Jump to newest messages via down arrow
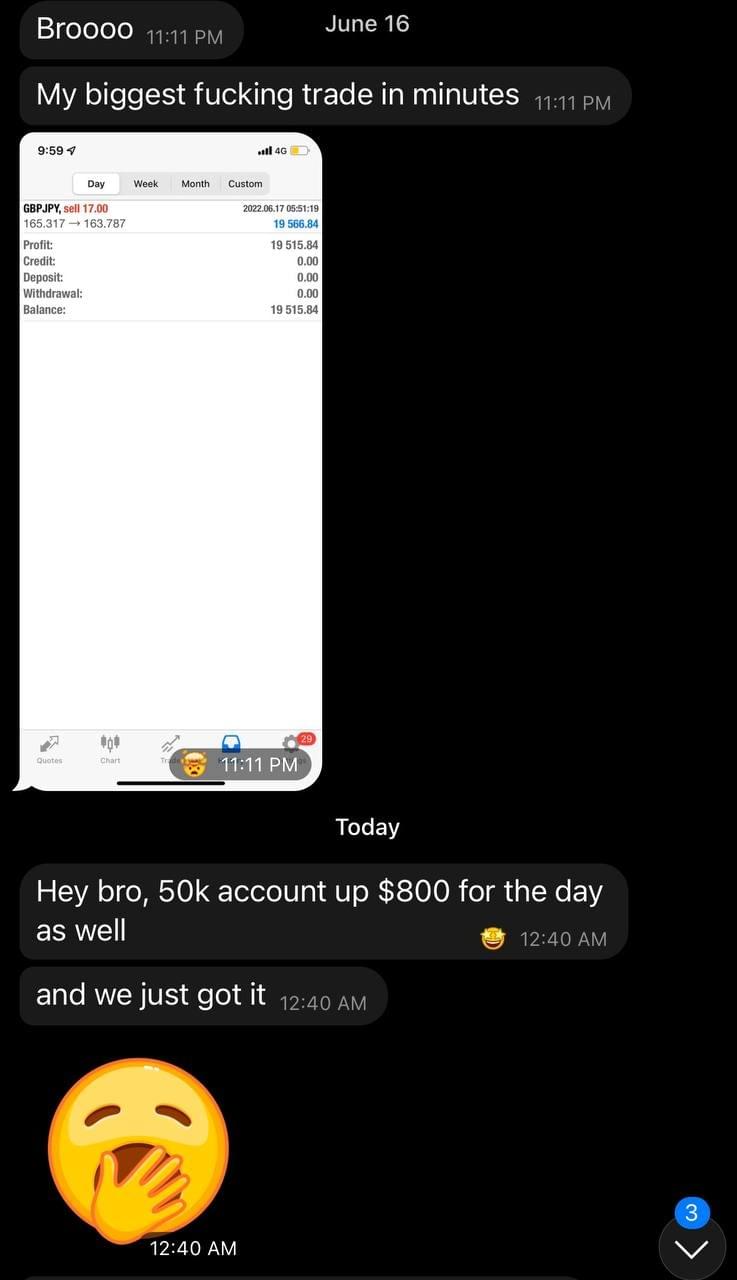This screenshot has height=1280, width=737. pos(691,1248)
